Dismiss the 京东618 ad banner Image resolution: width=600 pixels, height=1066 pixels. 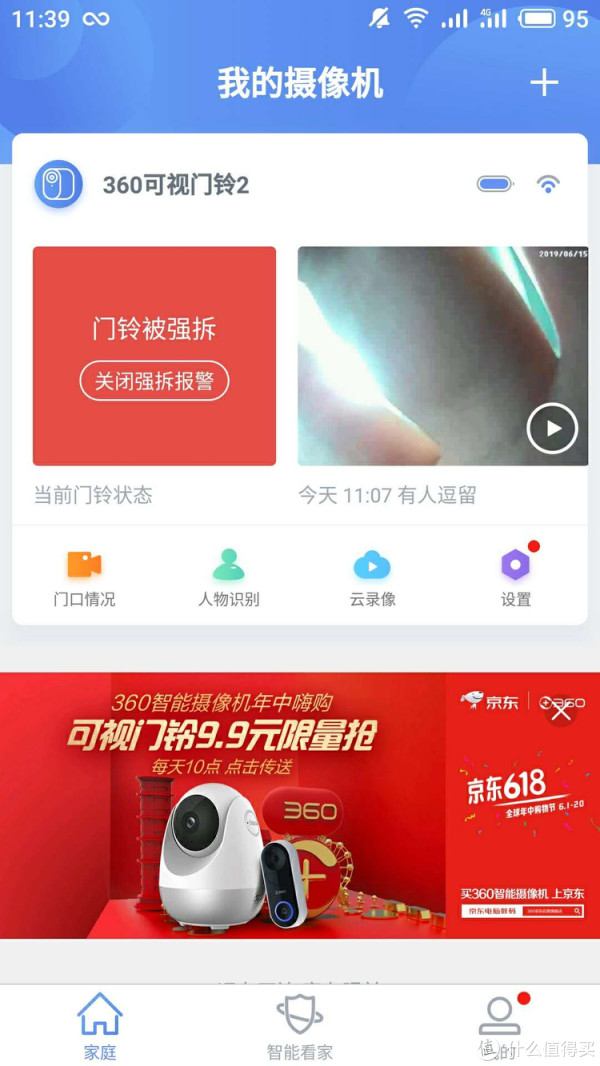[x=561, y=711]
